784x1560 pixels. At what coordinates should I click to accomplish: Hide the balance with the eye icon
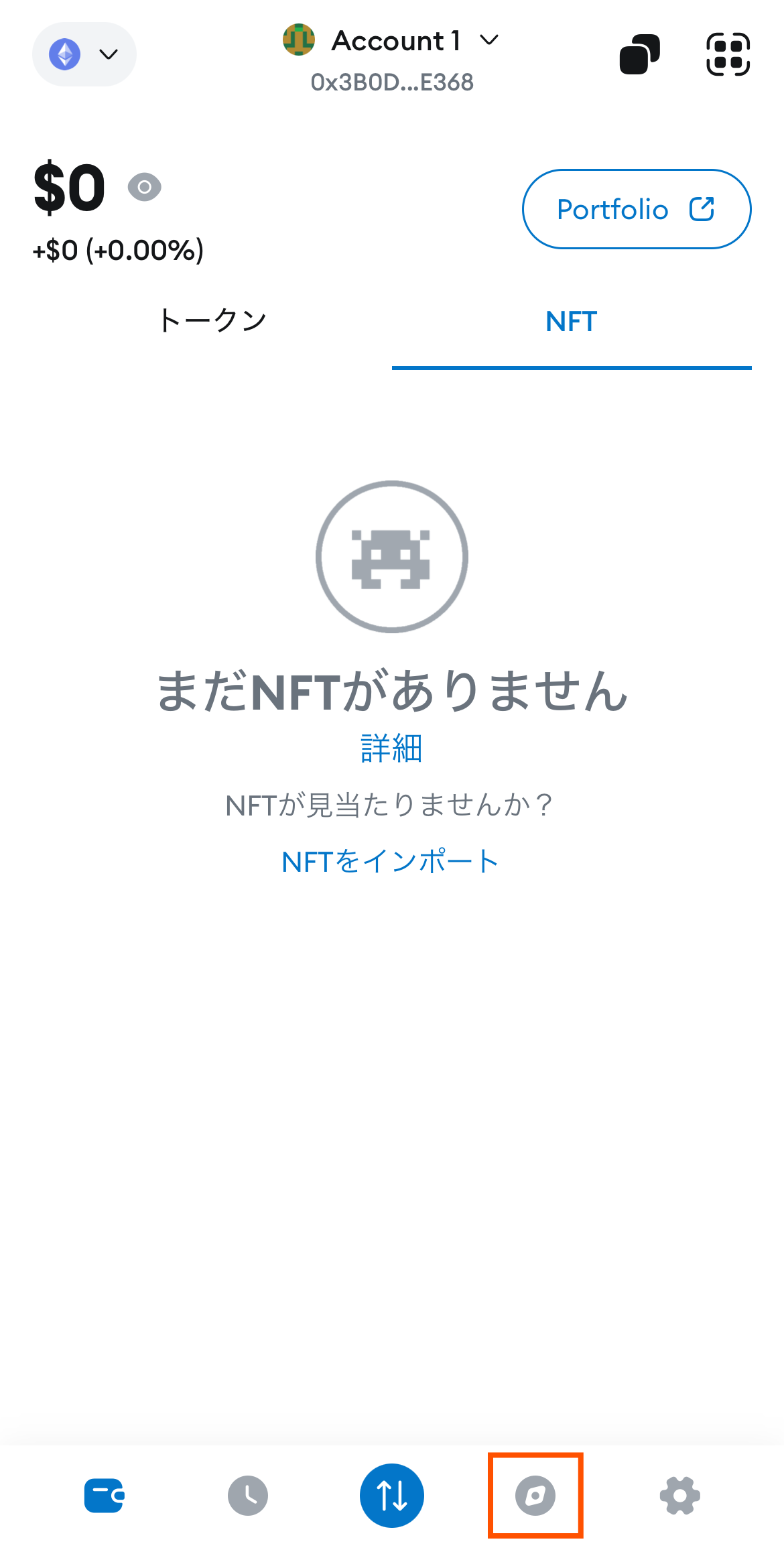point(145,187)
